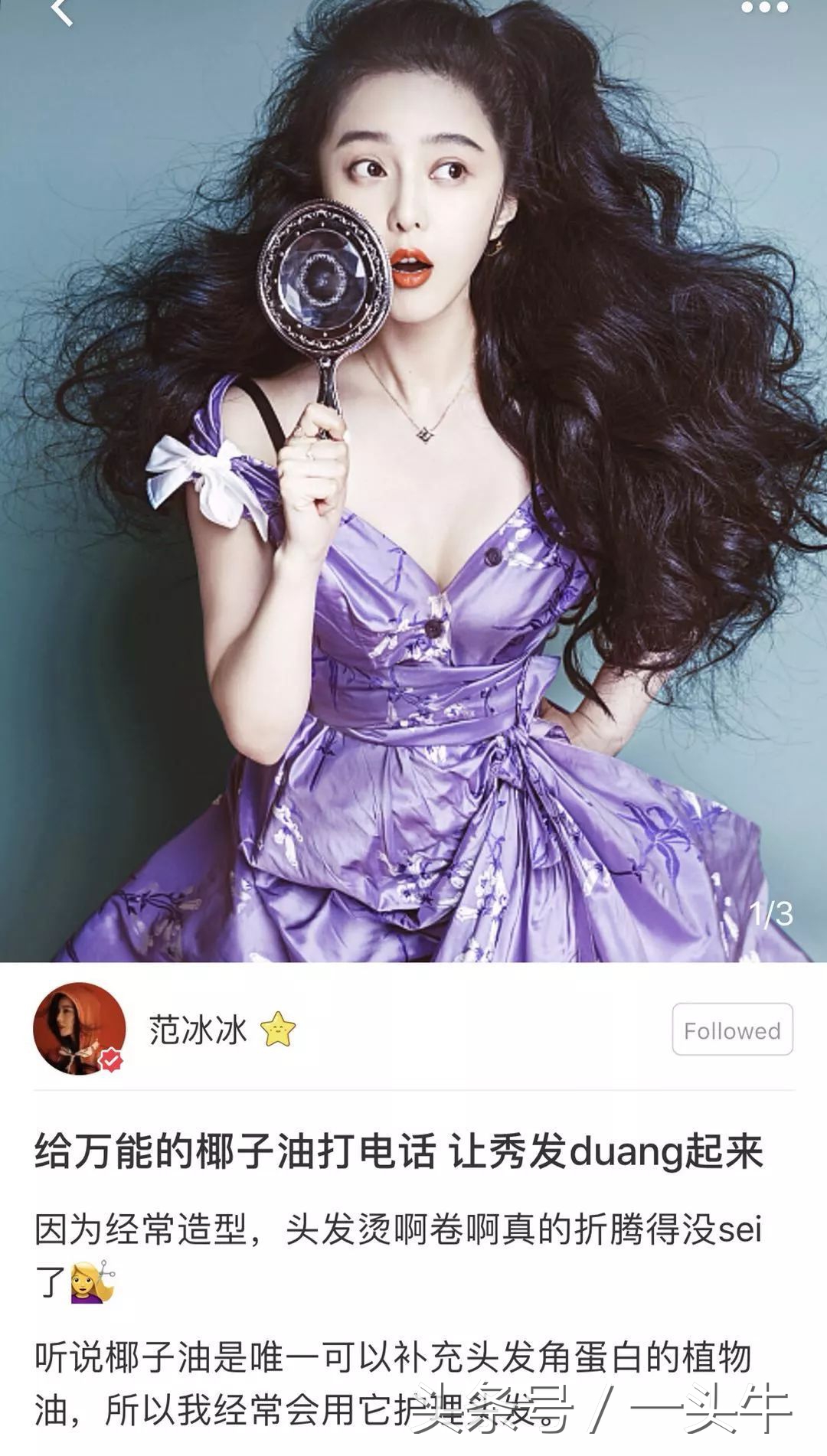Open the three-dot overflow menu
827x1456 pixels.
(763, 8)
